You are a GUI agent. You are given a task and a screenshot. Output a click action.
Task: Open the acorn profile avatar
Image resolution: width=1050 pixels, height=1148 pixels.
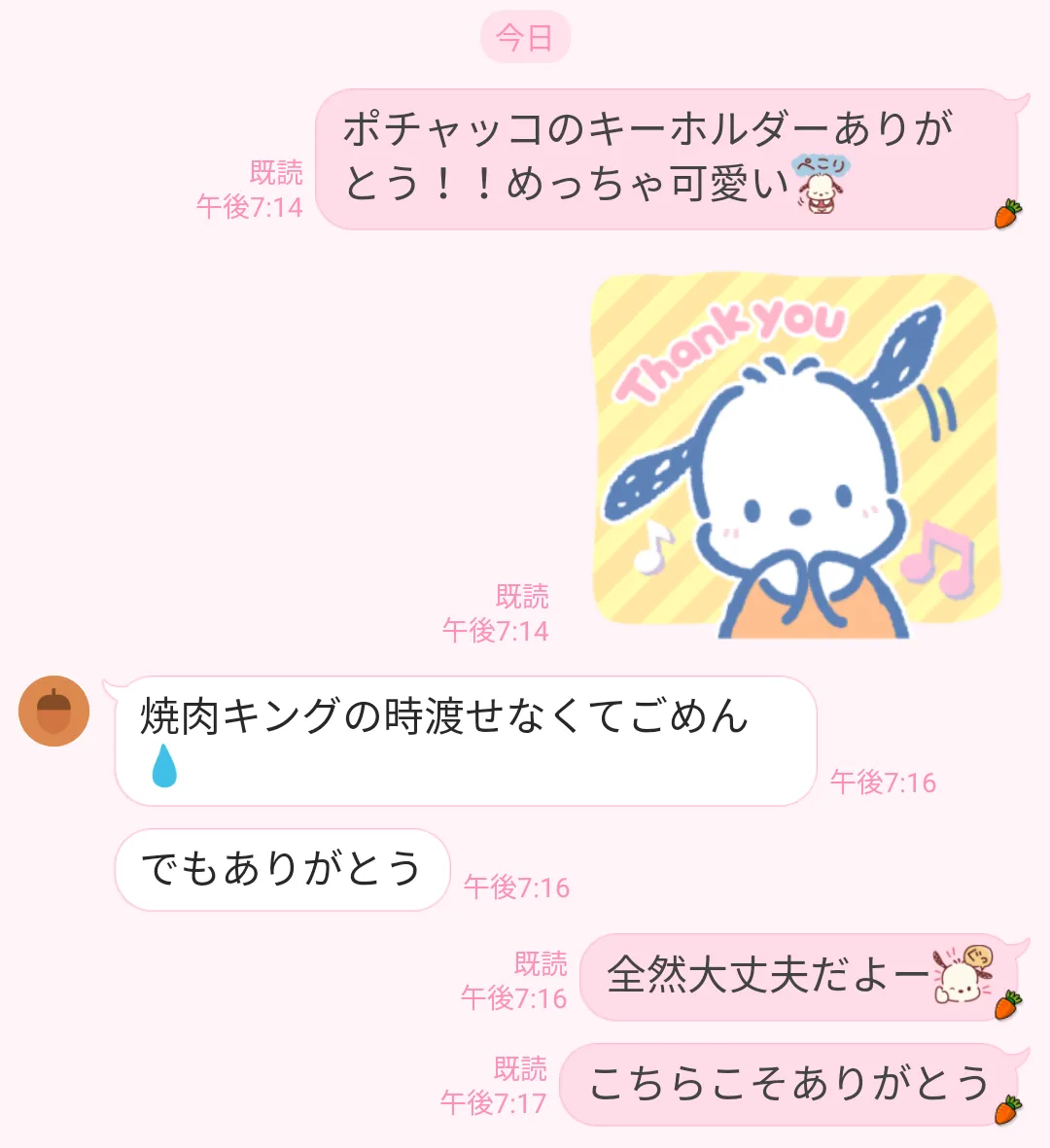tap(54, 712)
